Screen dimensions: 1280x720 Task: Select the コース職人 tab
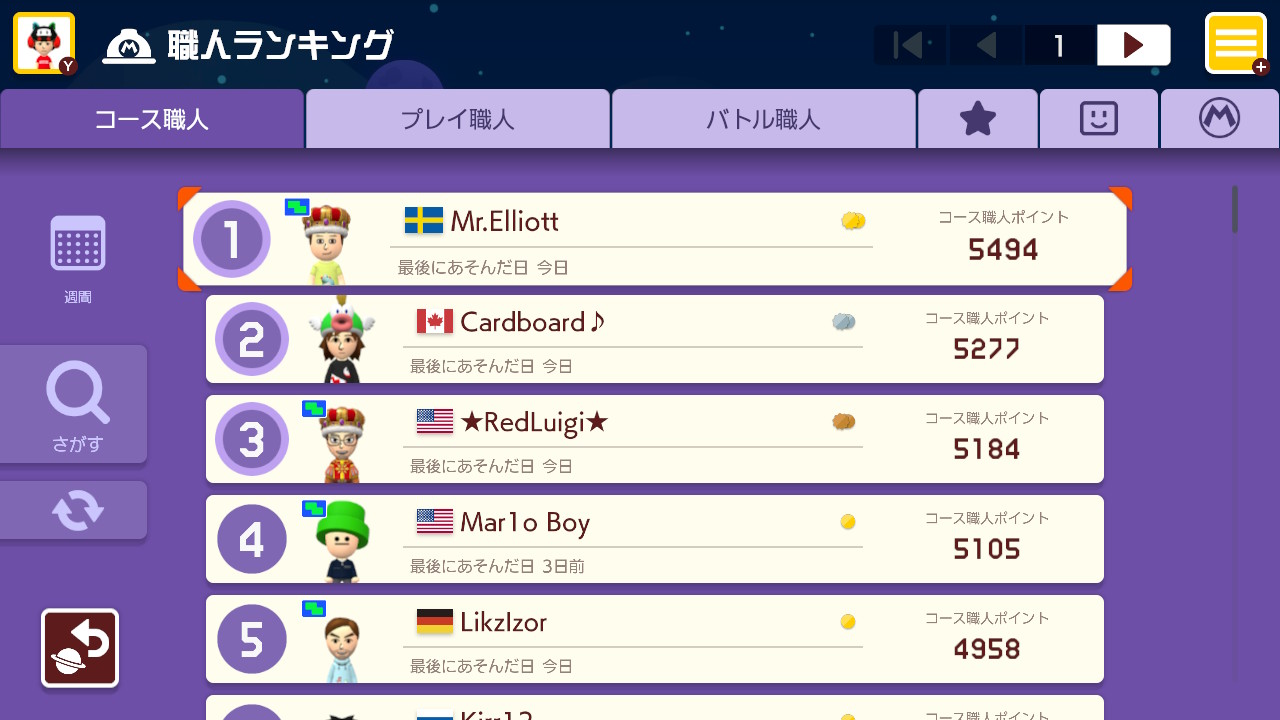tap(151, 119)
